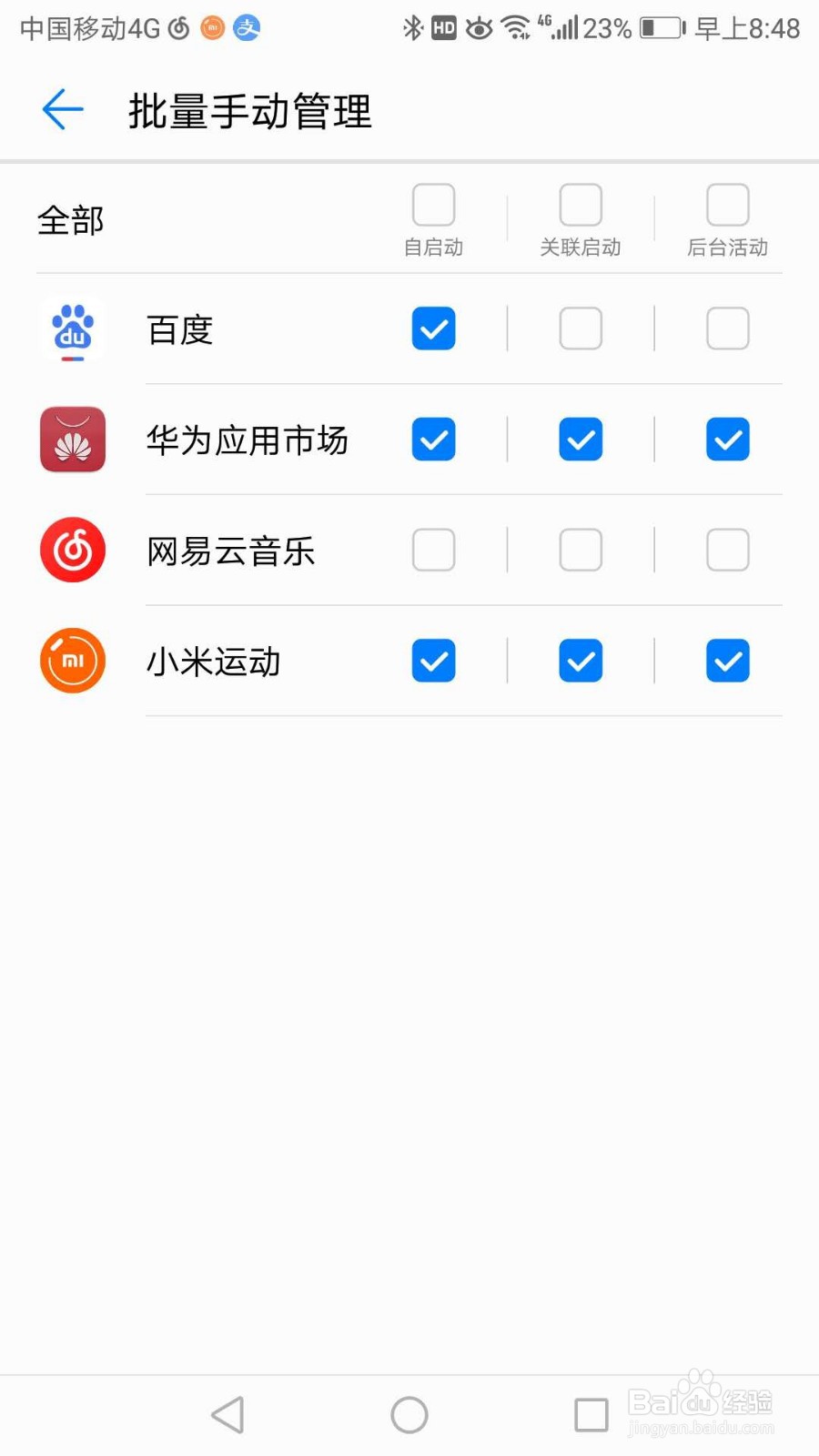Check the 全部 自启动 checkbox

(433, 205)
